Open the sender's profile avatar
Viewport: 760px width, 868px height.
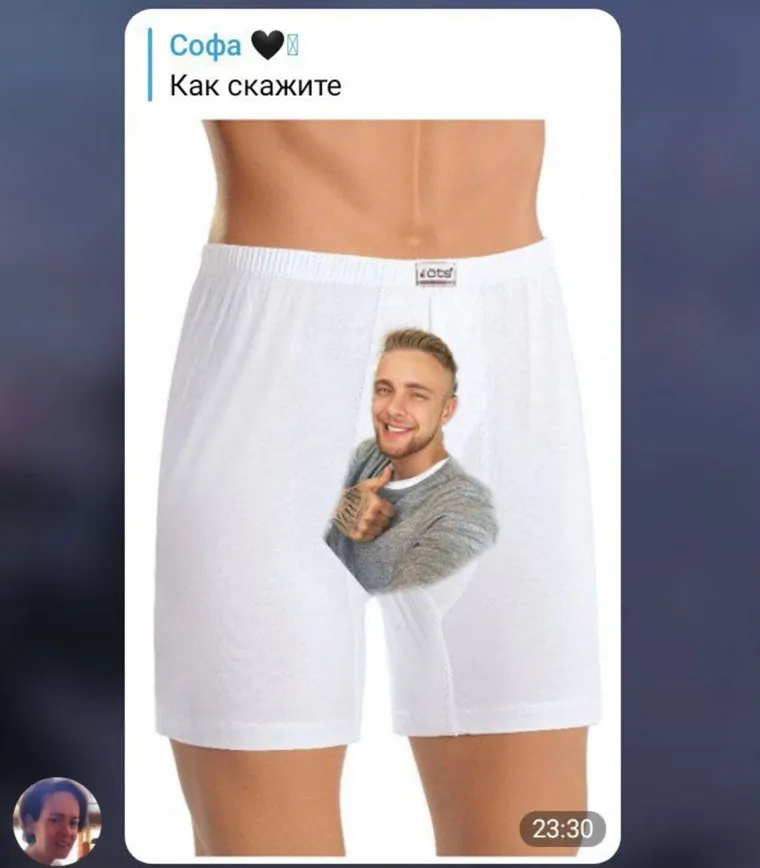56,820
